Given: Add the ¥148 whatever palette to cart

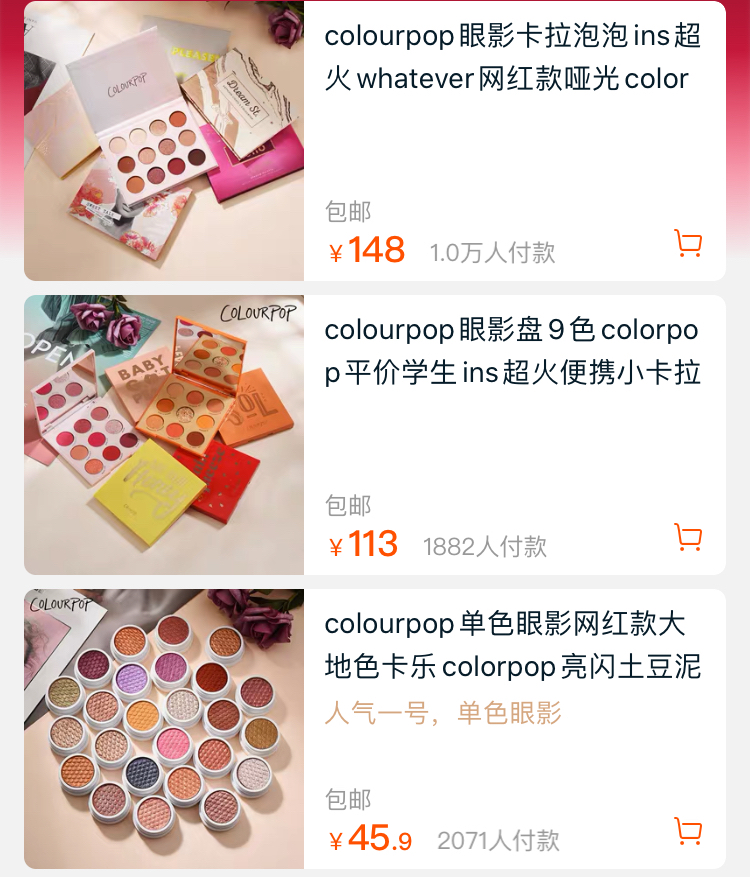Looking at the screenshot, I should pyautogui.click(x=686, y=243).
